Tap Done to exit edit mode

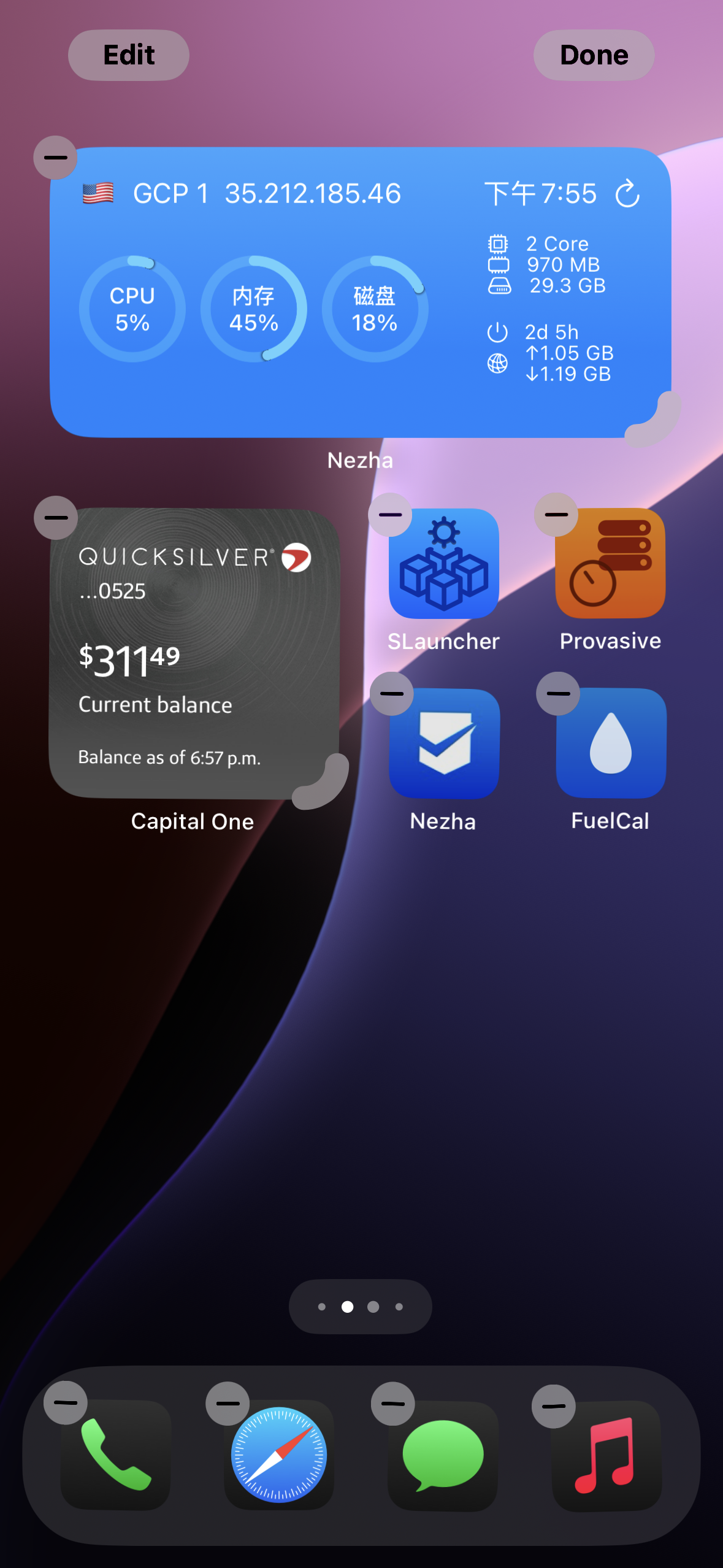pos(594,55)
